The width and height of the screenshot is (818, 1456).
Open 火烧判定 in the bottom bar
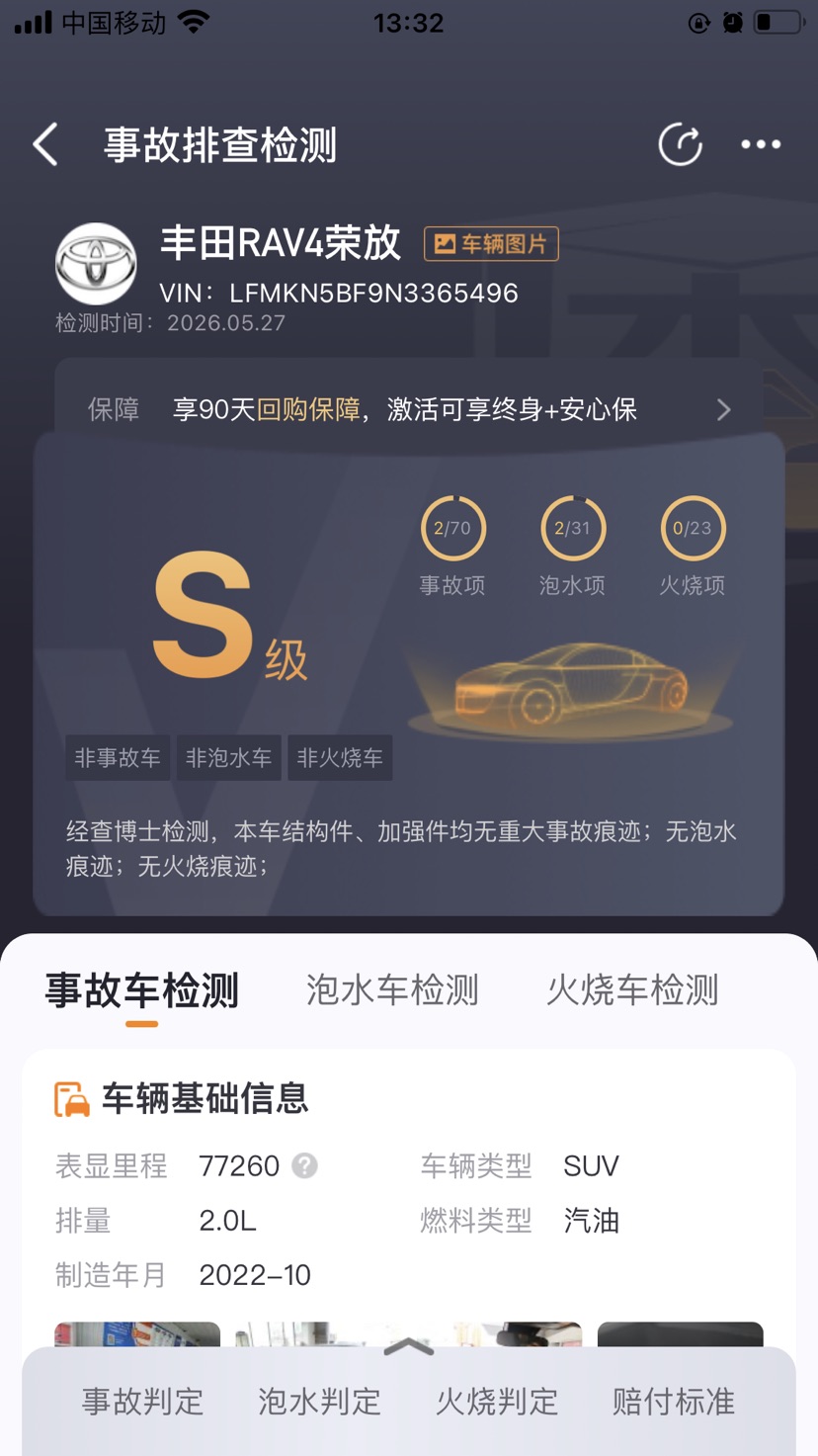[x=497, y=1401]
